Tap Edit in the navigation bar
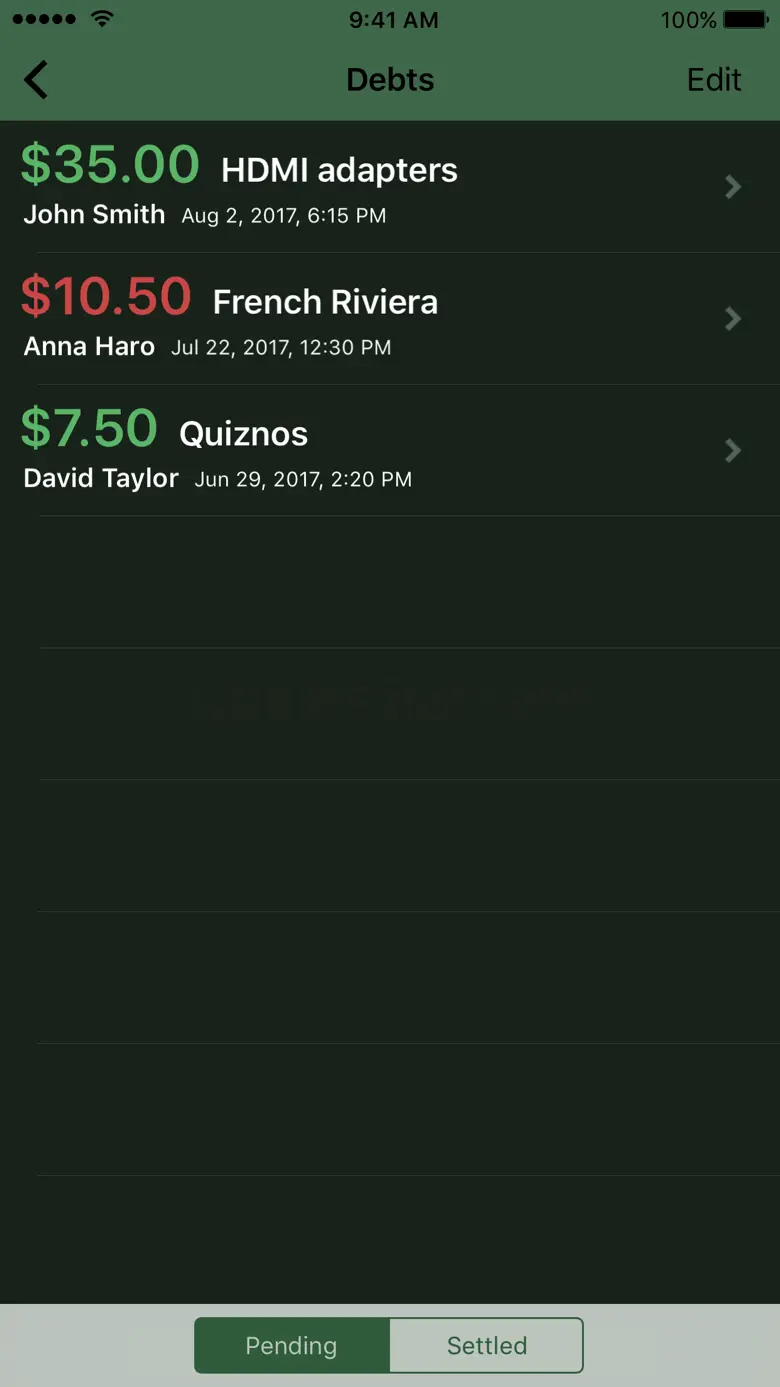780x1387 pixels. (714, 80)
